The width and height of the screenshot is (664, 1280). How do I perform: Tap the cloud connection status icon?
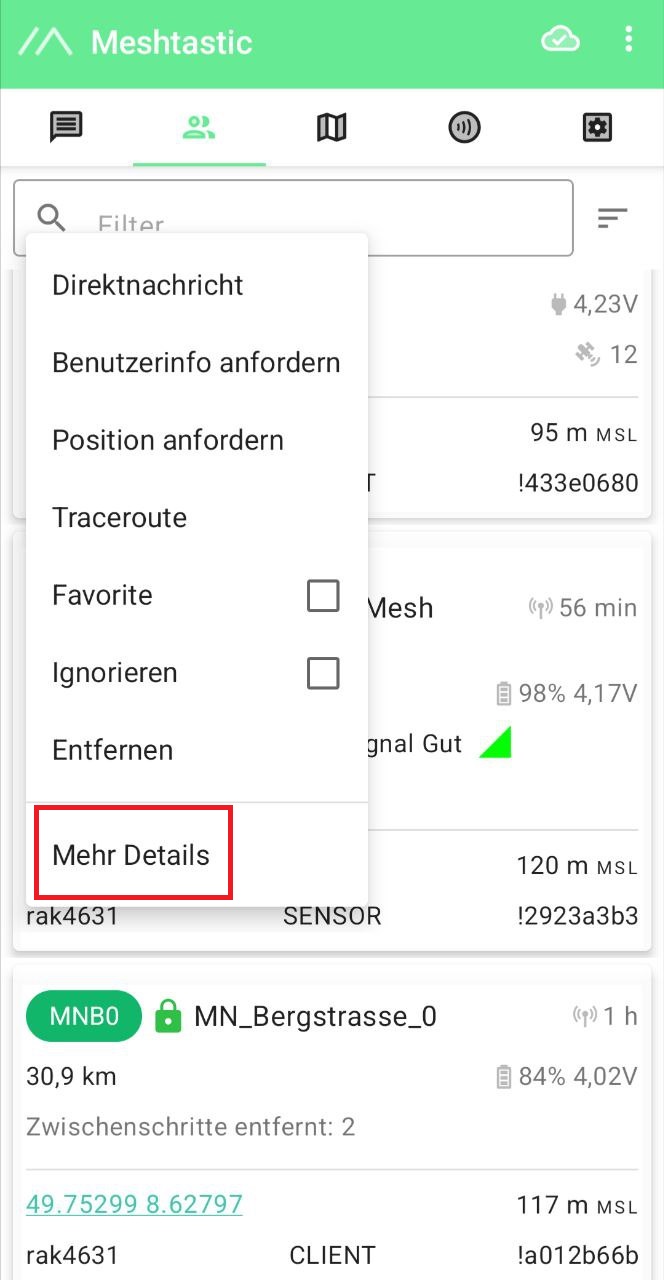coord(560,40)
